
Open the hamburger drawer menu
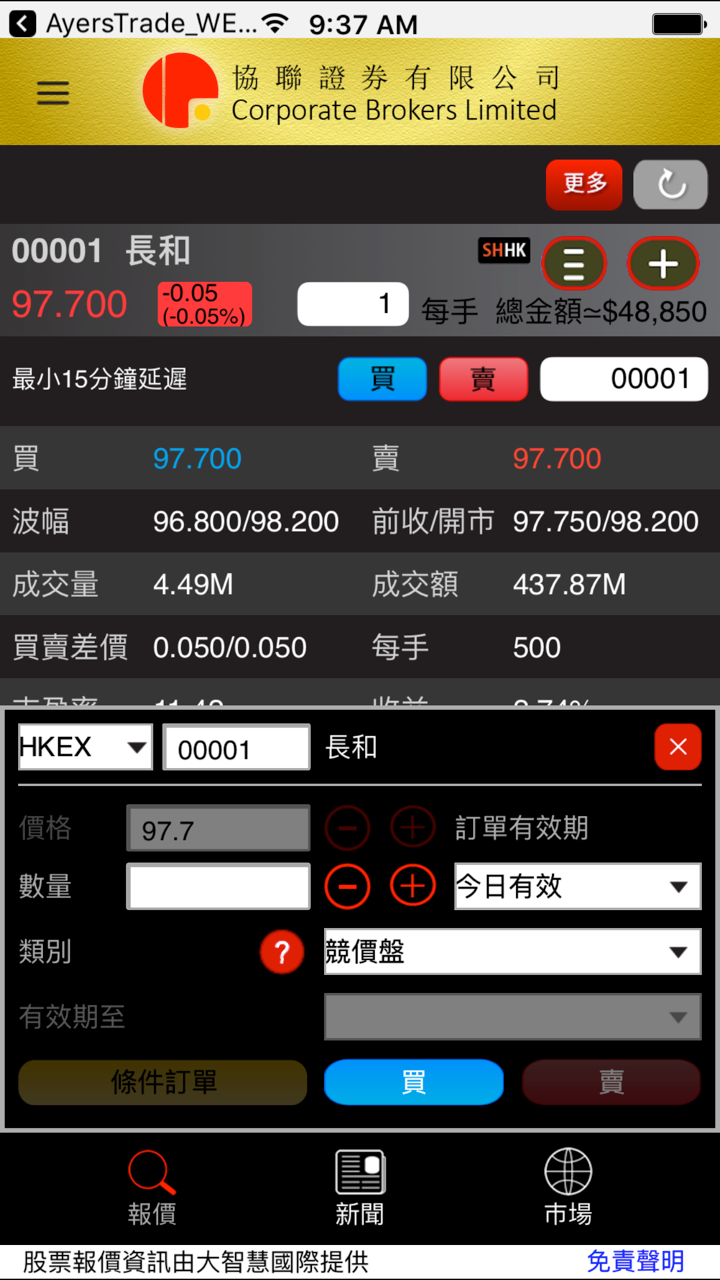[x=53, y=93]
